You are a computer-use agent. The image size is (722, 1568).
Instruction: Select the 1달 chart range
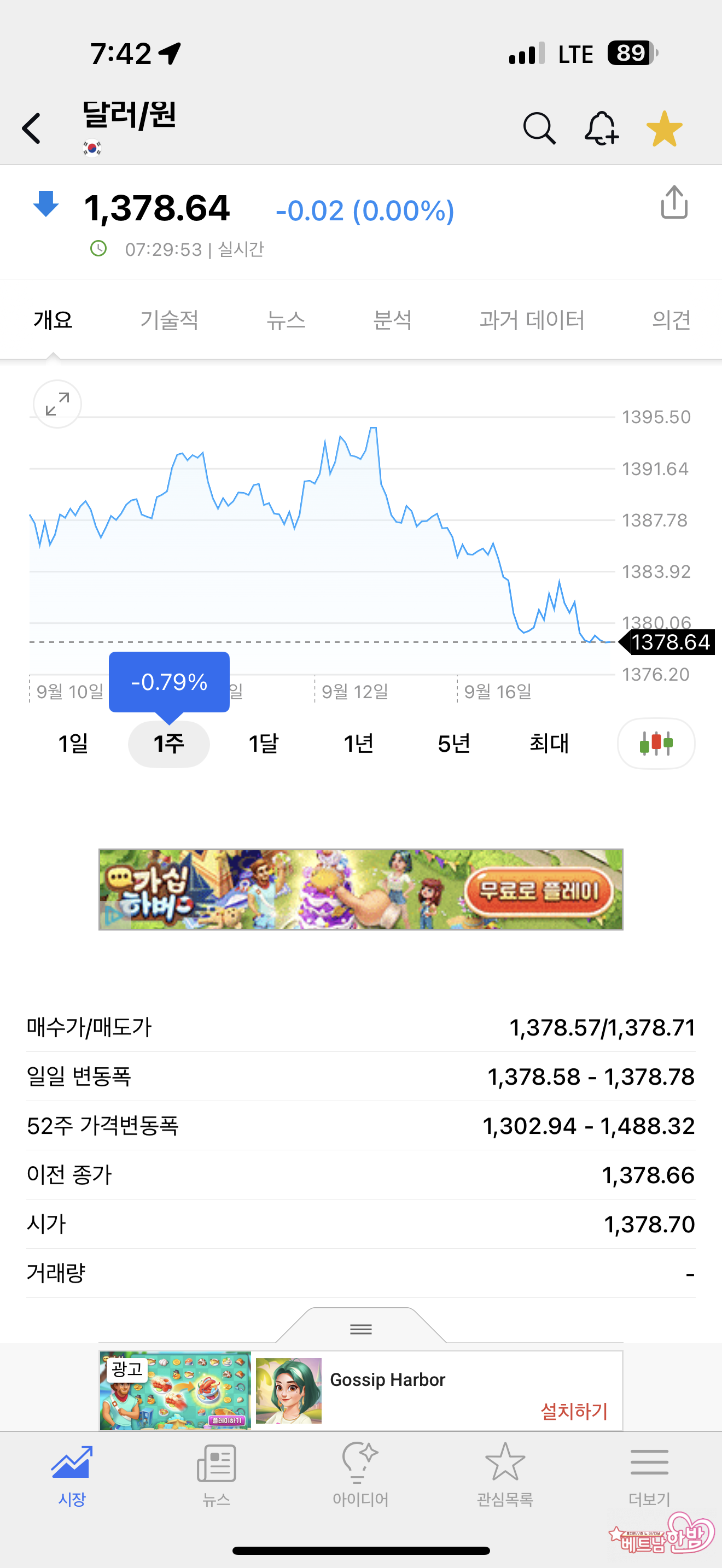(264, 744)
